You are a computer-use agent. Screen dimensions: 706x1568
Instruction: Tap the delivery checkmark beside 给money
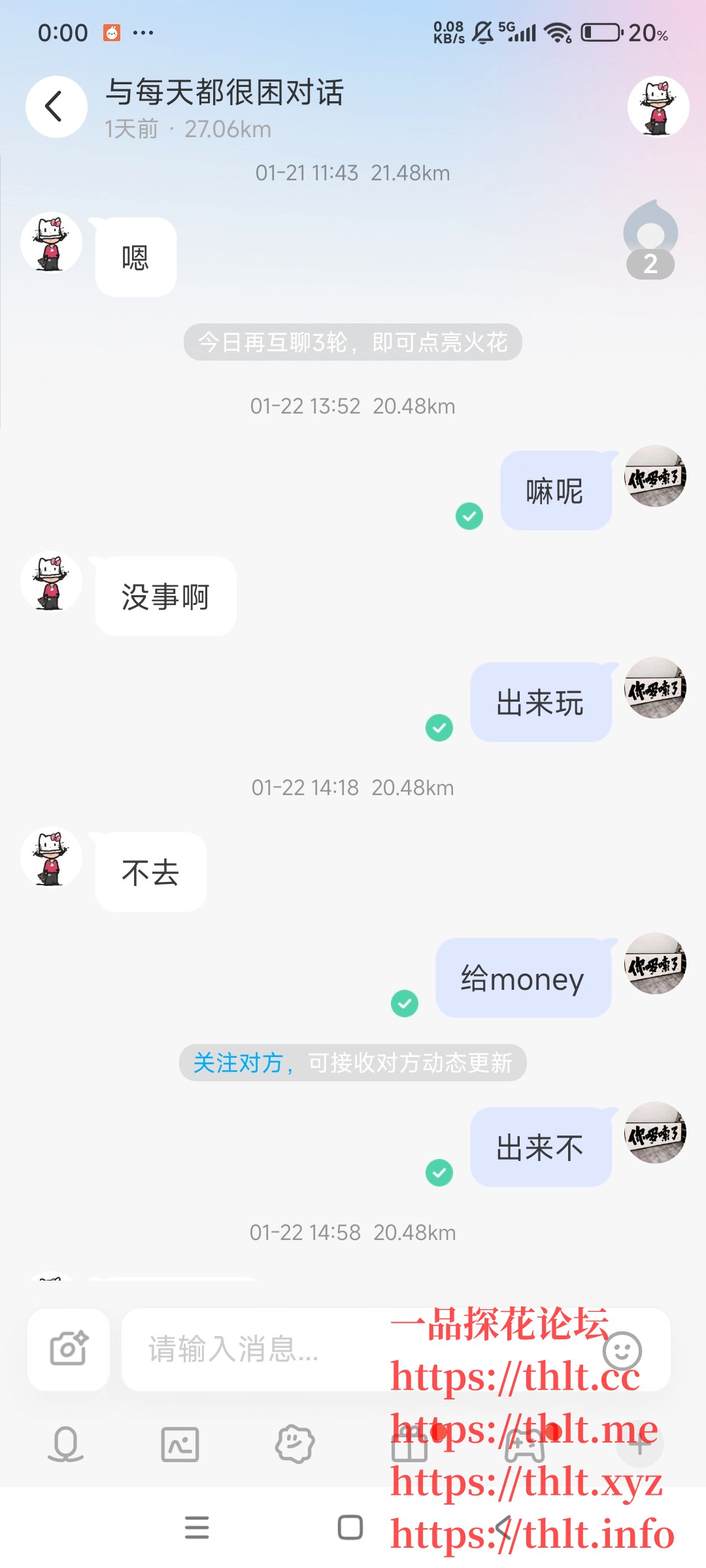pyautogui.click(x=403, y=1004)
